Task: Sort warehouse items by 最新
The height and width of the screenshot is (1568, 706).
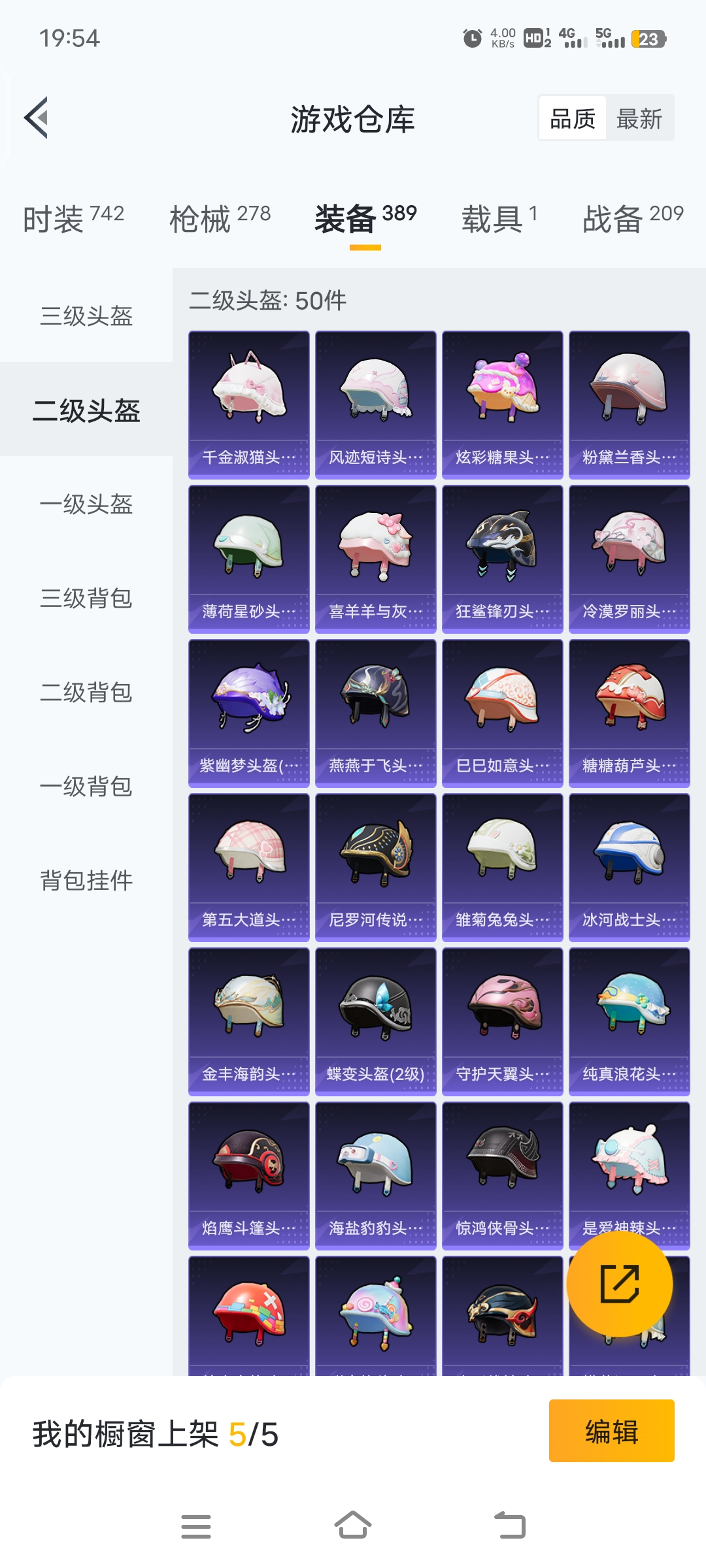Action: (639, 119)
